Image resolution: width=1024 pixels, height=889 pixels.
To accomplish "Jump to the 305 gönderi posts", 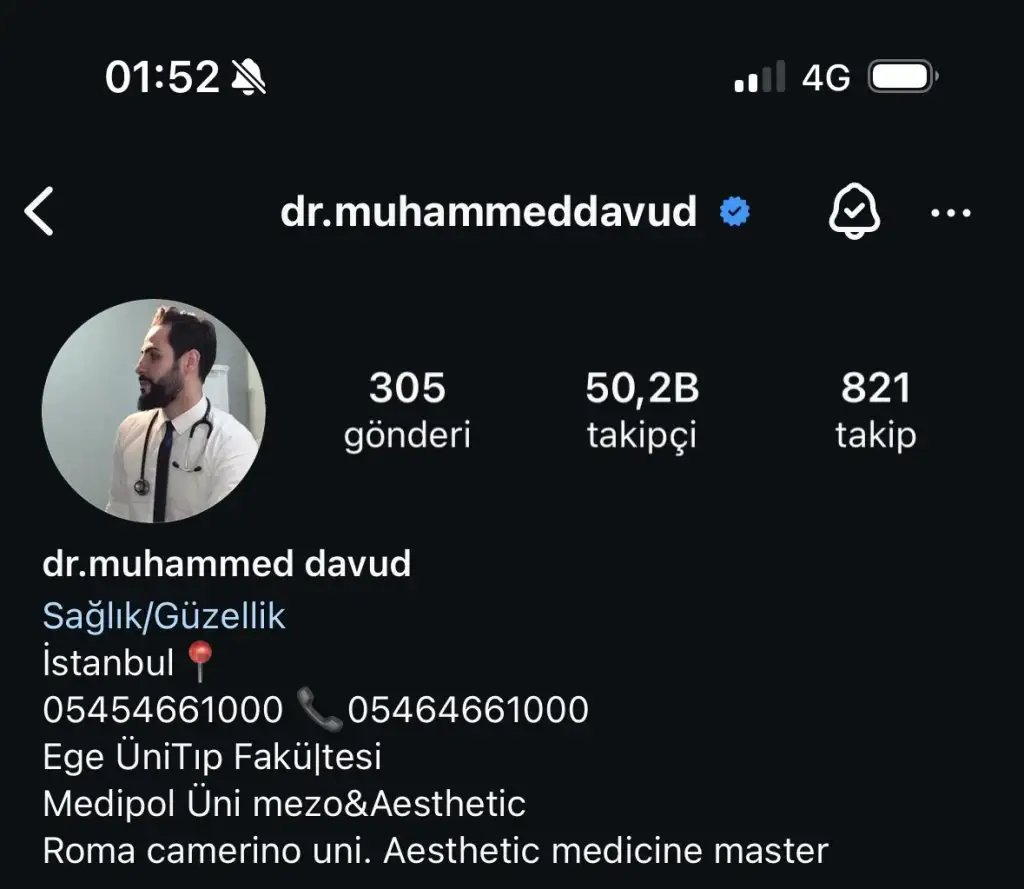I will [407, 410].
